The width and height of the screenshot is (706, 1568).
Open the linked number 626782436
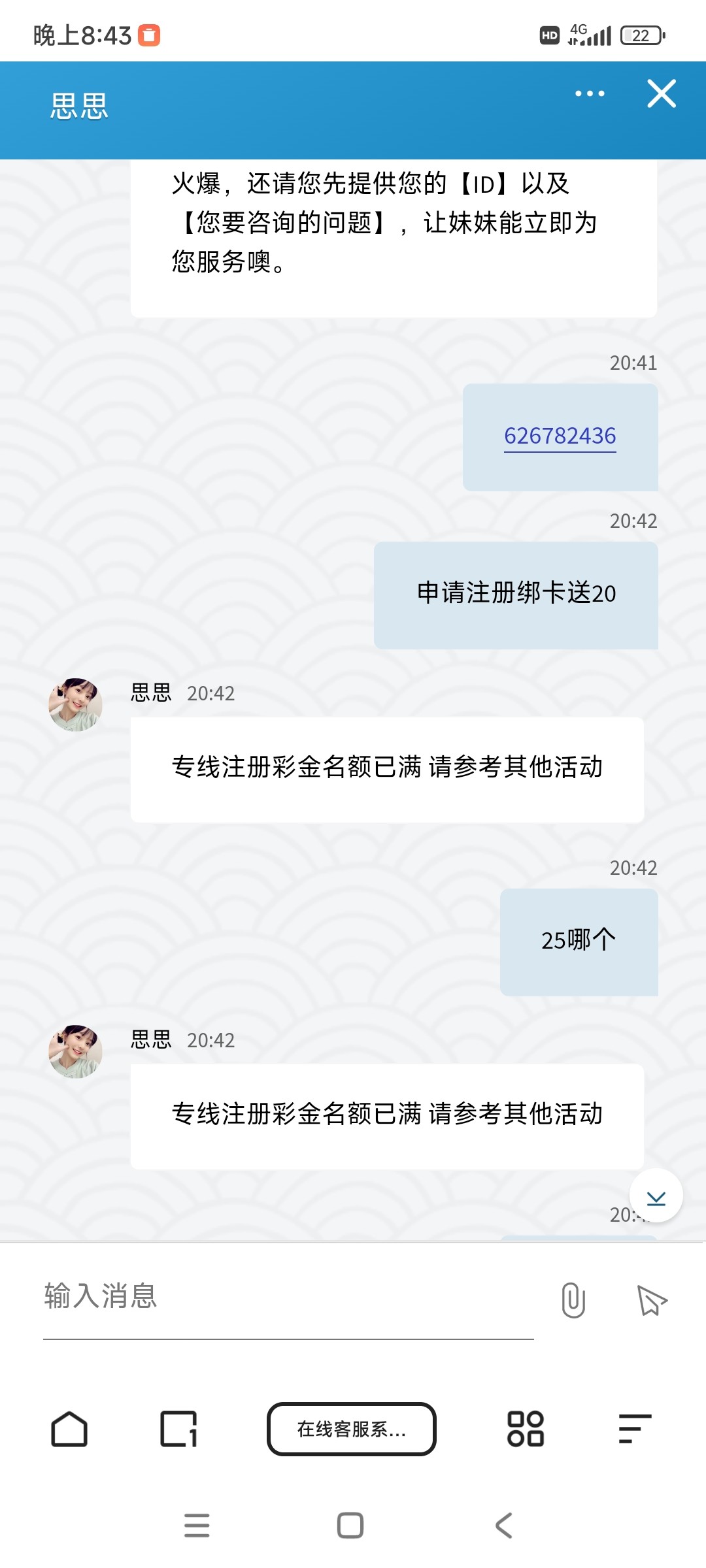tap(560, 436)
